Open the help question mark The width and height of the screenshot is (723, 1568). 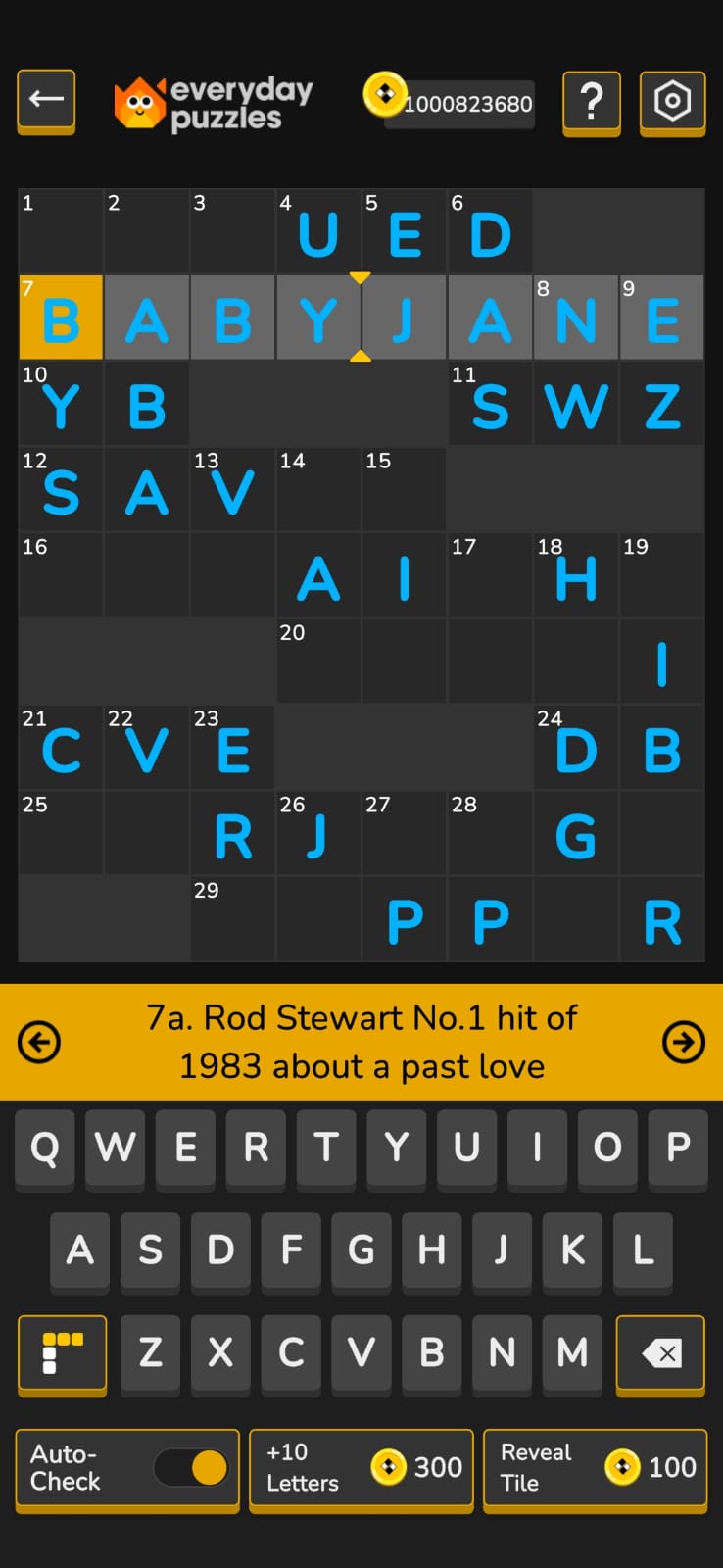(x=591, y=101)
